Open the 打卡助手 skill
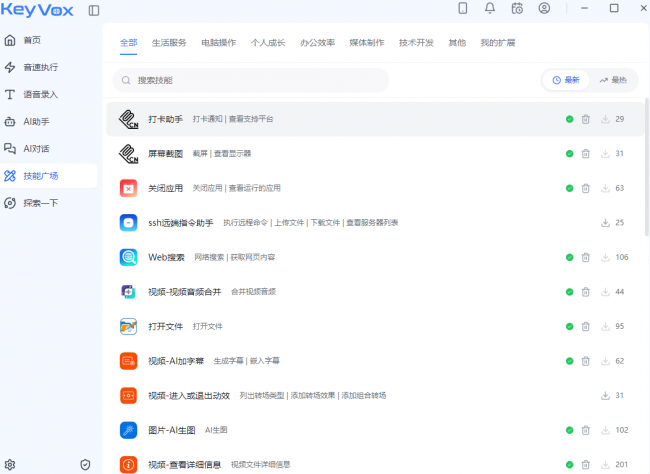The height and width of the screenshot is (474, 650). [165, 119]
